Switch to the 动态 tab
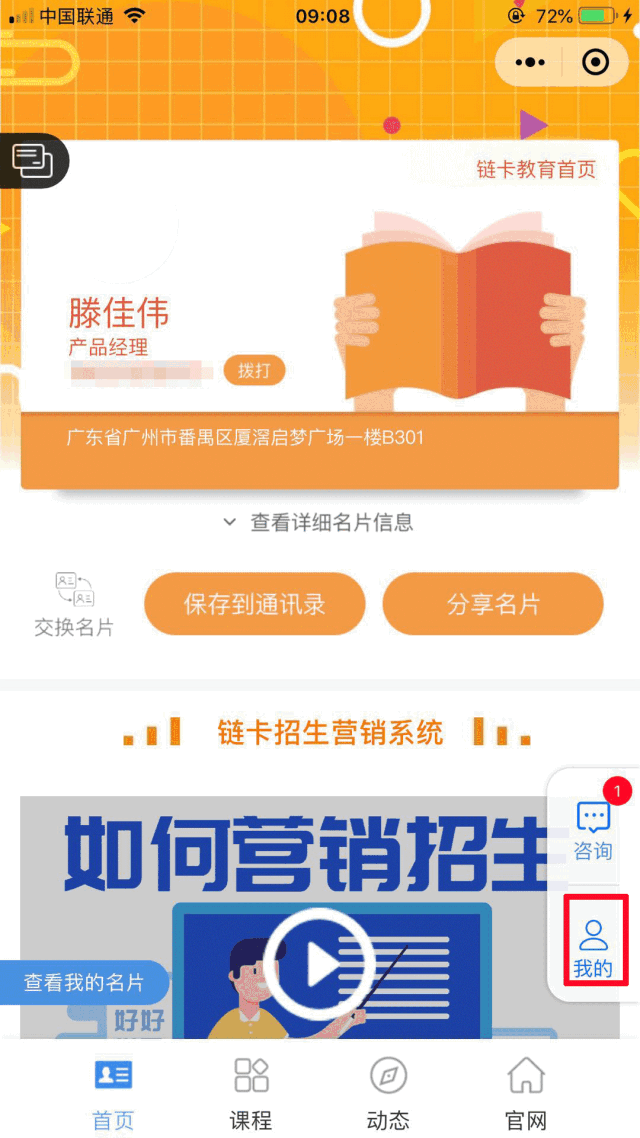 pyautogui.click(x=388, y=1095)
